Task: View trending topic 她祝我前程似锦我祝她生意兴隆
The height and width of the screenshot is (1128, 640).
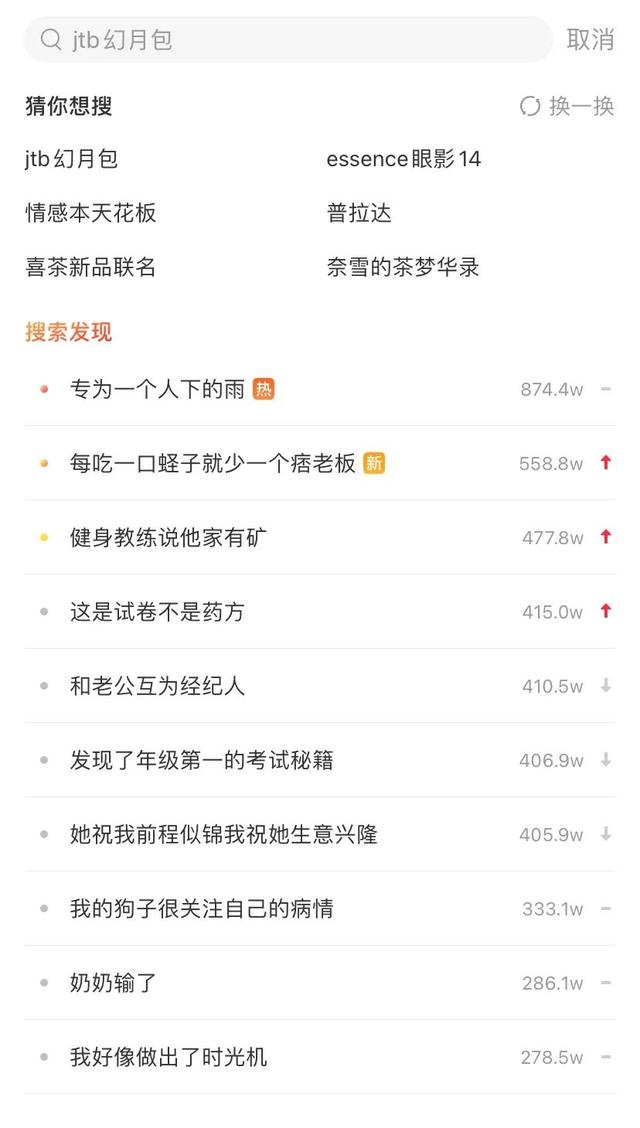Action: pyautogui.click(x=320, y=834)
